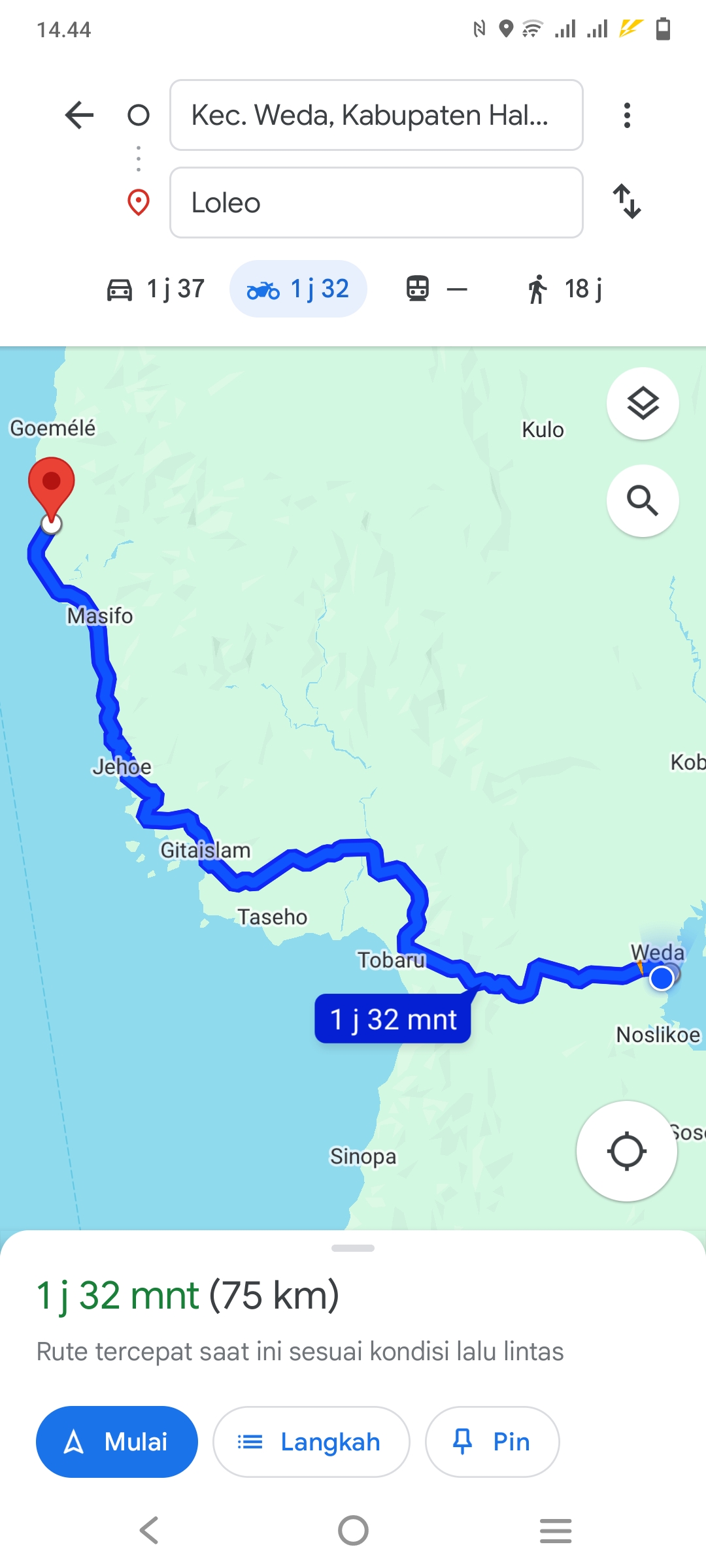Screen dimensions: 706x1568
Task: Open the Langkah steps list
Action: click(311, 1442)
